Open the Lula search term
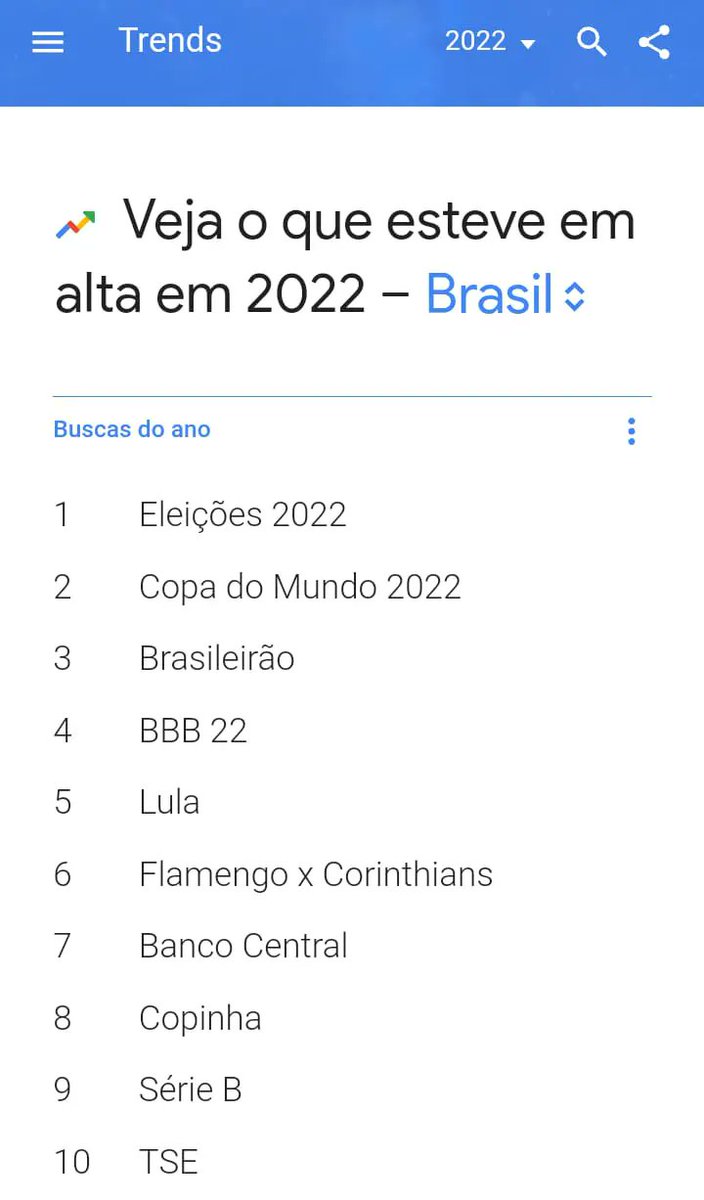The height and width of the screenshot is (1200, 704). (169, 803)
